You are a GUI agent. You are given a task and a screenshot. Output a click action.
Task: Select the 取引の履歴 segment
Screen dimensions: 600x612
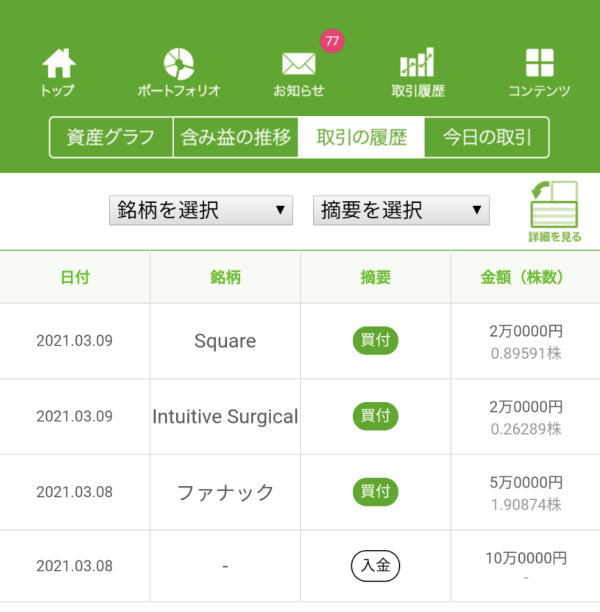tap(361, 138)
